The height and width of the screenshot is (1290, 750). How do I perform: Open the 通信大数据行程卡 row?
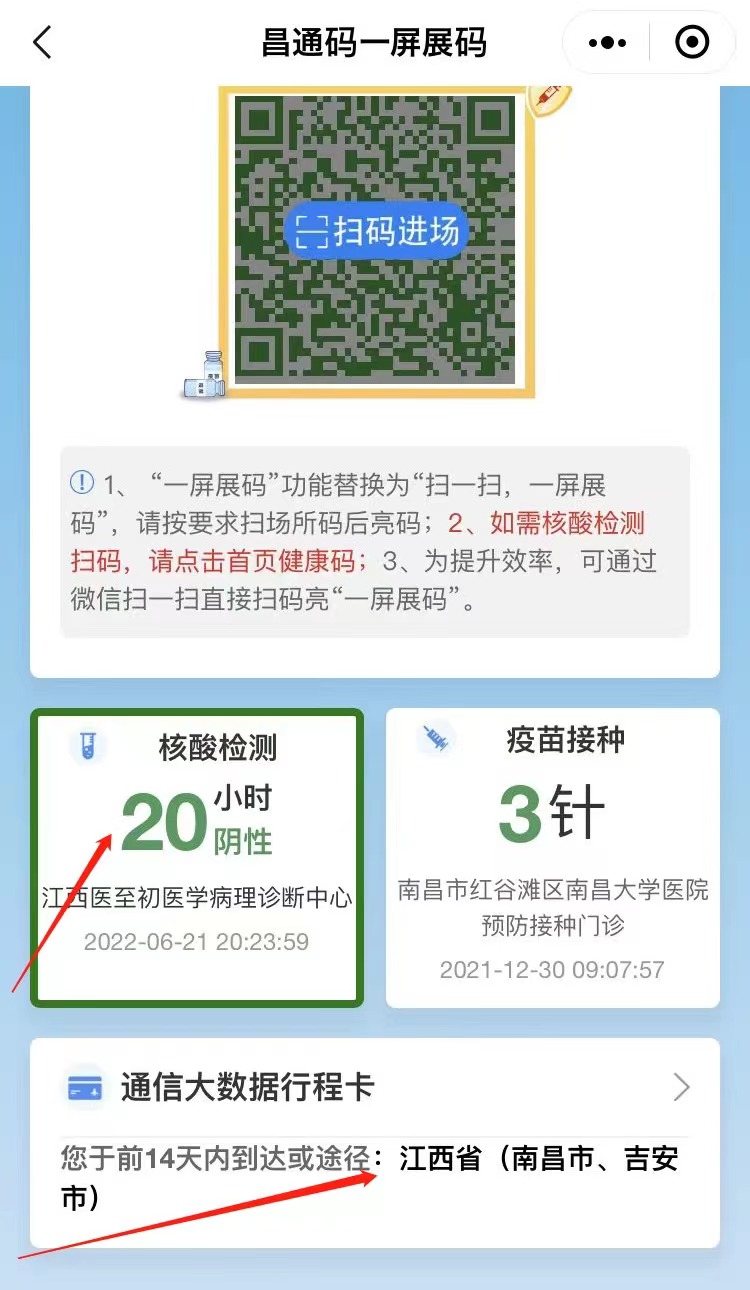click(x=374, y=1087)
